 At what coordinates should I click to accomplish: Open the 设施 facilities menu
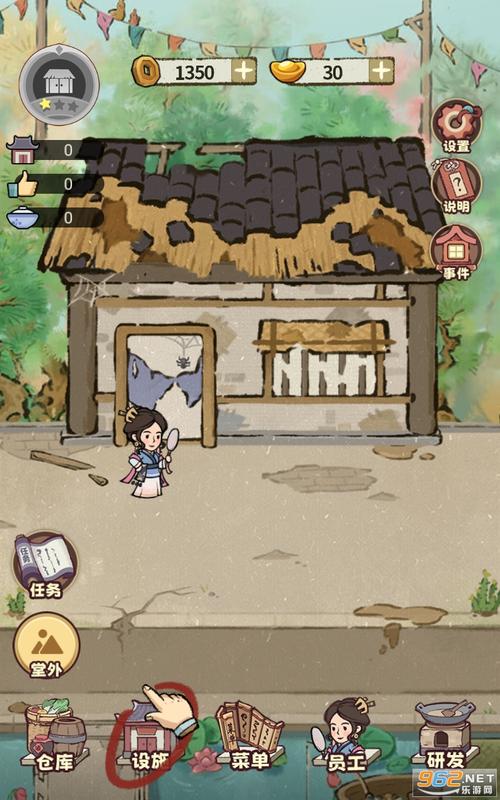147,737
